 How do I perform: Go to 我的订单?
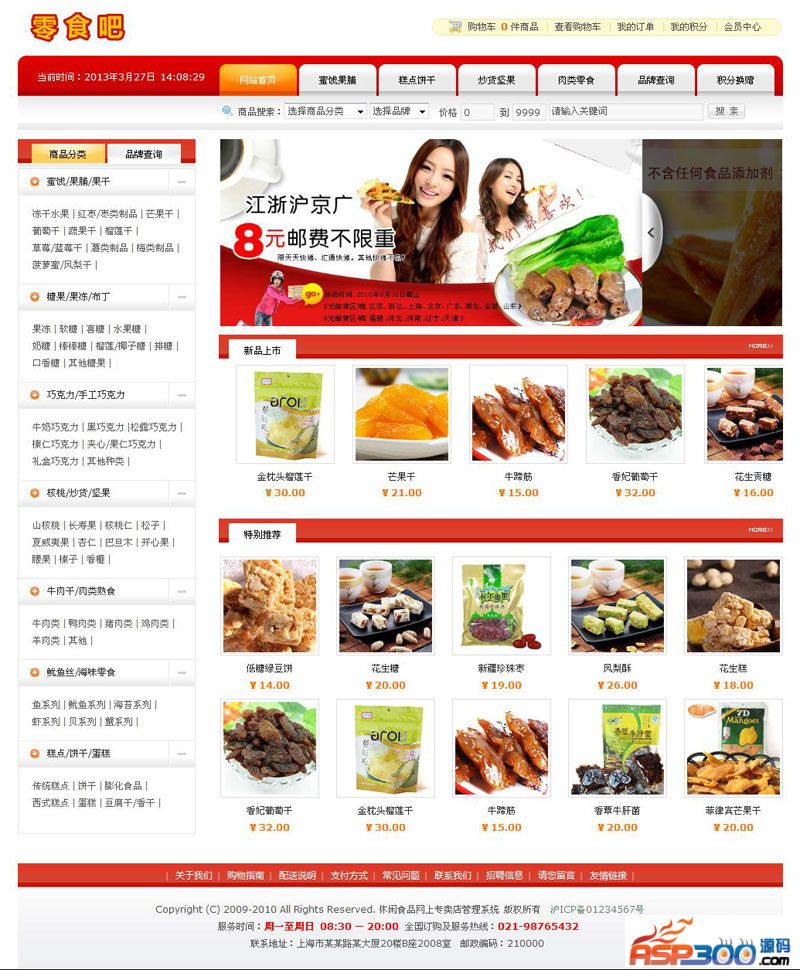635,27
